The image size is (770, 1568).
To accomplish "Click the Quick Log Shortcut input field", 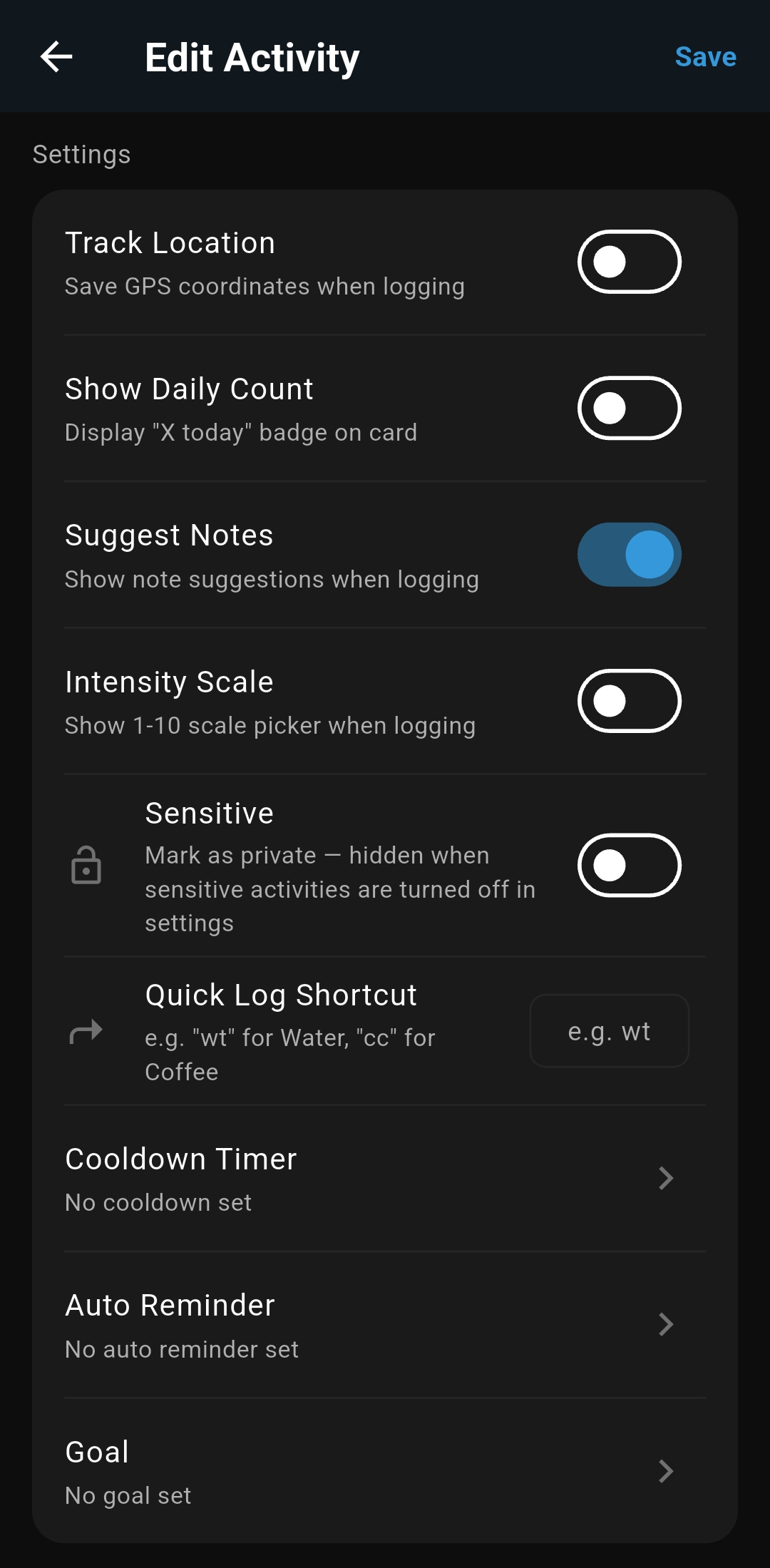I will 609,1031.
